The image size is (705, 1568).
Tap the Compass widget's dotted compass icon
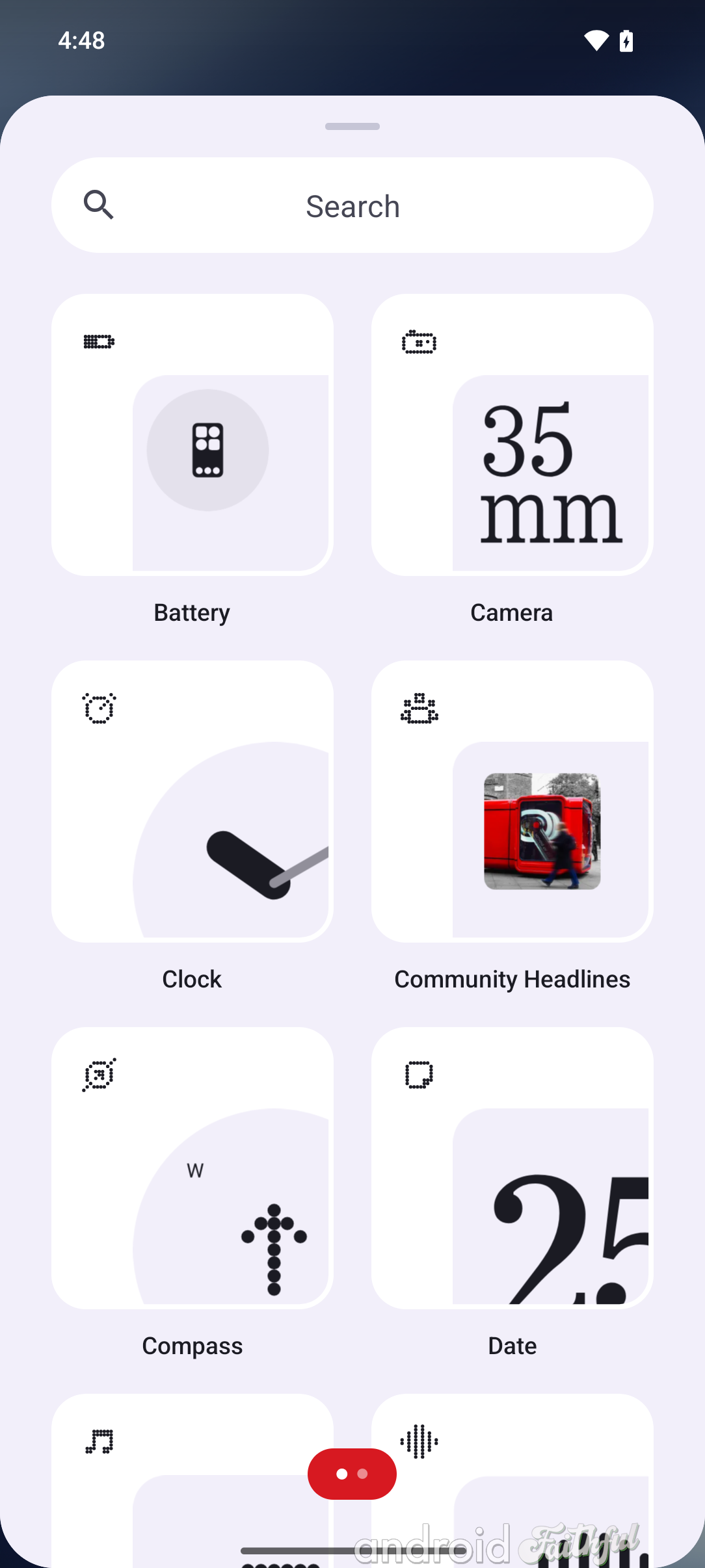point(99,1075)
